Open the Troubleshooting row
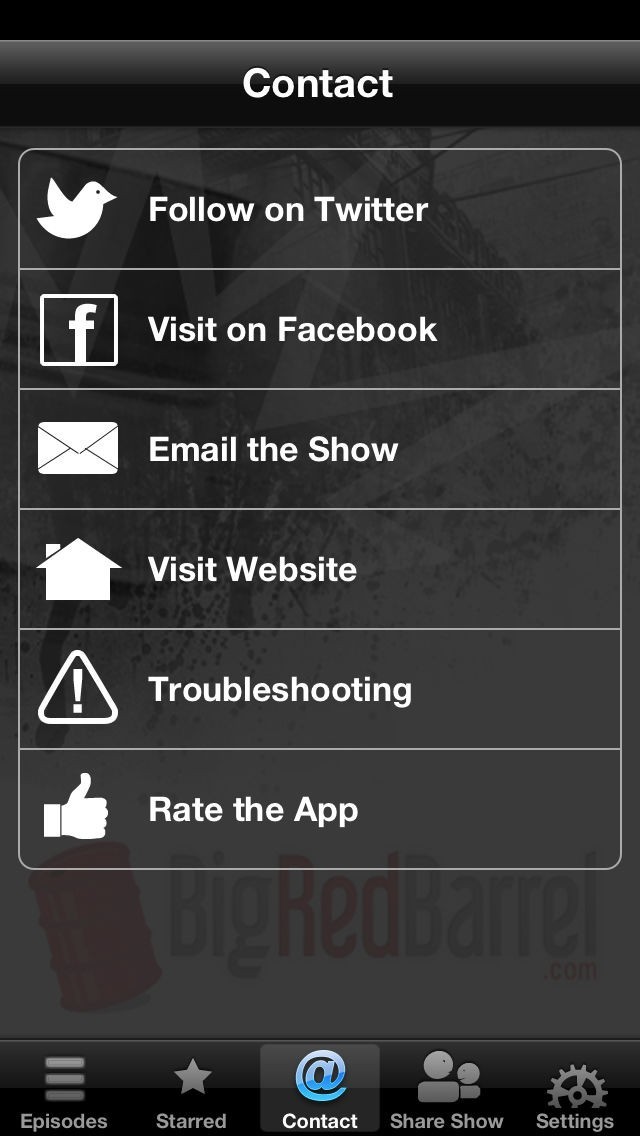Screen dimensions: 640x1136 point(320,689)
